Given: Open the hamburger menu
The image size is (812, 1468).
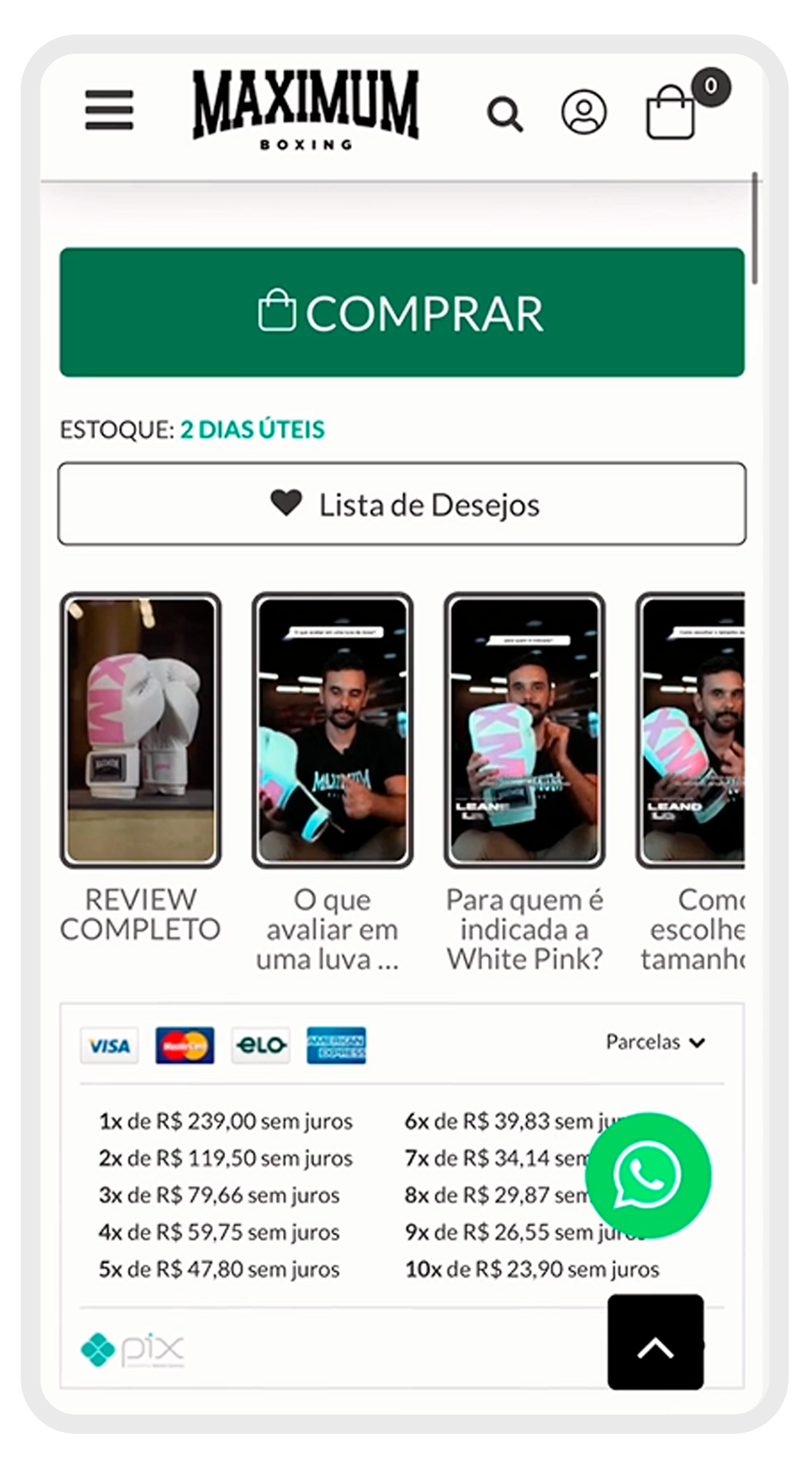Looking at the screenshot, I should pos(109,110).
